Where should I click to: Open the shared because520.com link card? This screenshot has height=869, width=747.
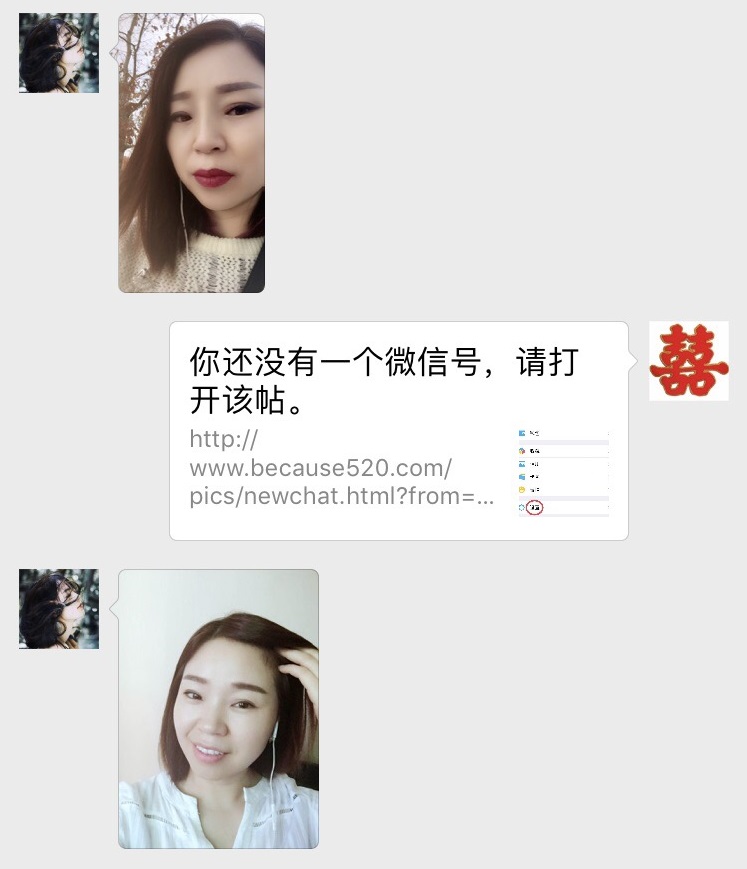398,431
